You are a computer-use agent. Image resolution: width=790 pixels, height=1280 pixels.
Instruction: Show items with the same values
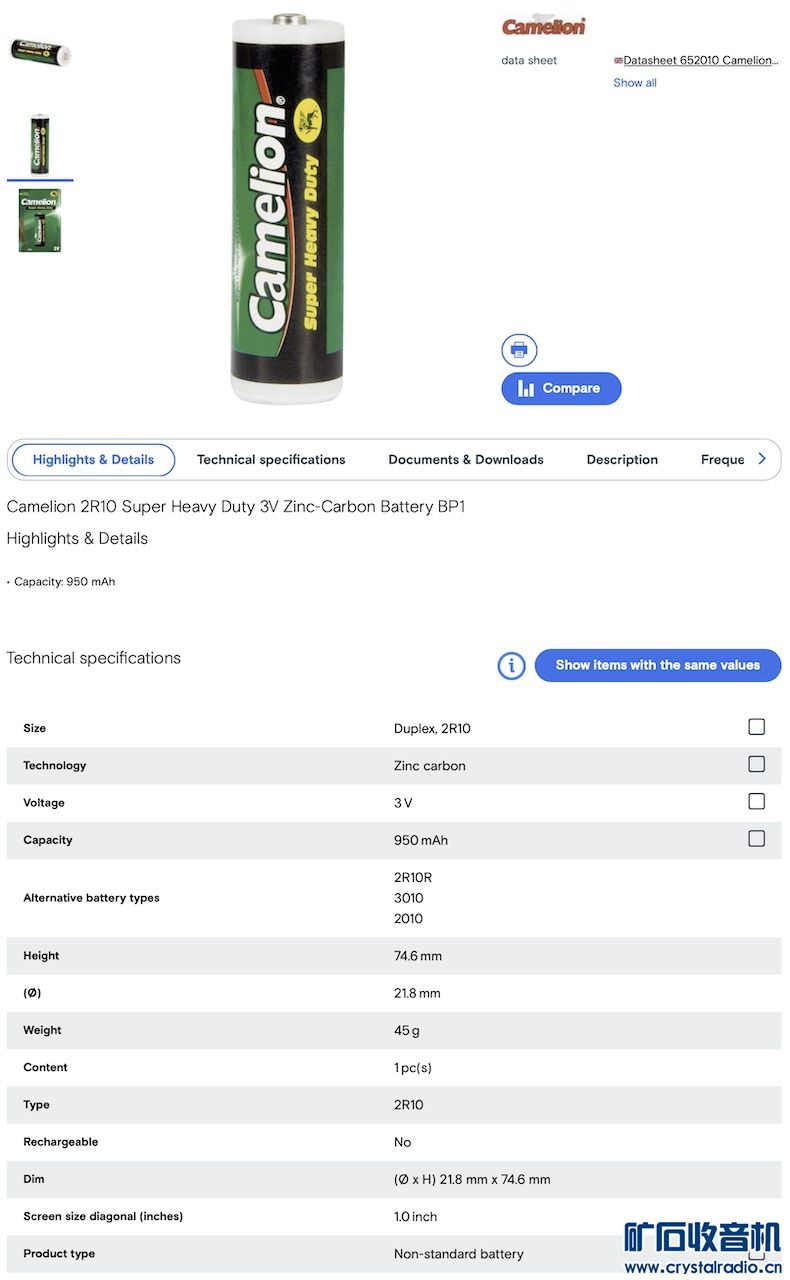pos(658,665)
